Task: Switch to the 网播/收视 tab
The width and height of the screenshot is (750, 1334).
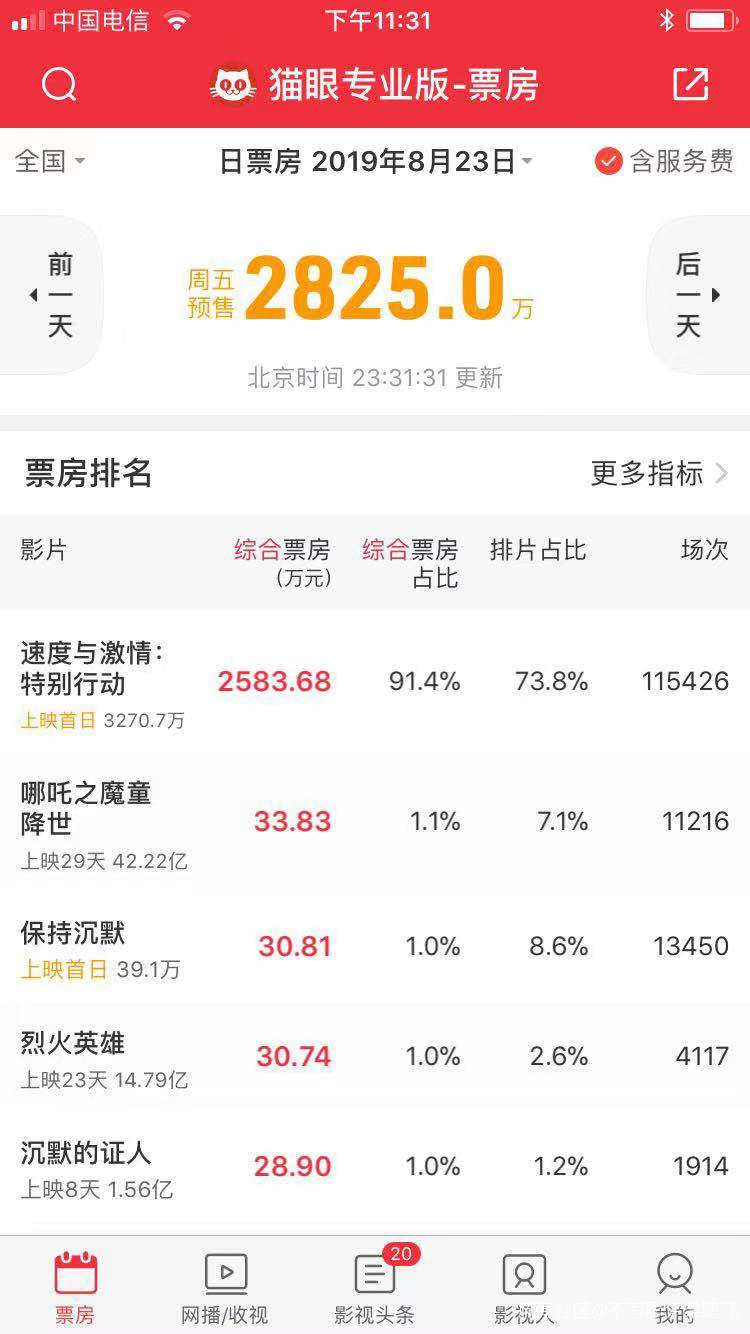Action: click(225, 1288)
